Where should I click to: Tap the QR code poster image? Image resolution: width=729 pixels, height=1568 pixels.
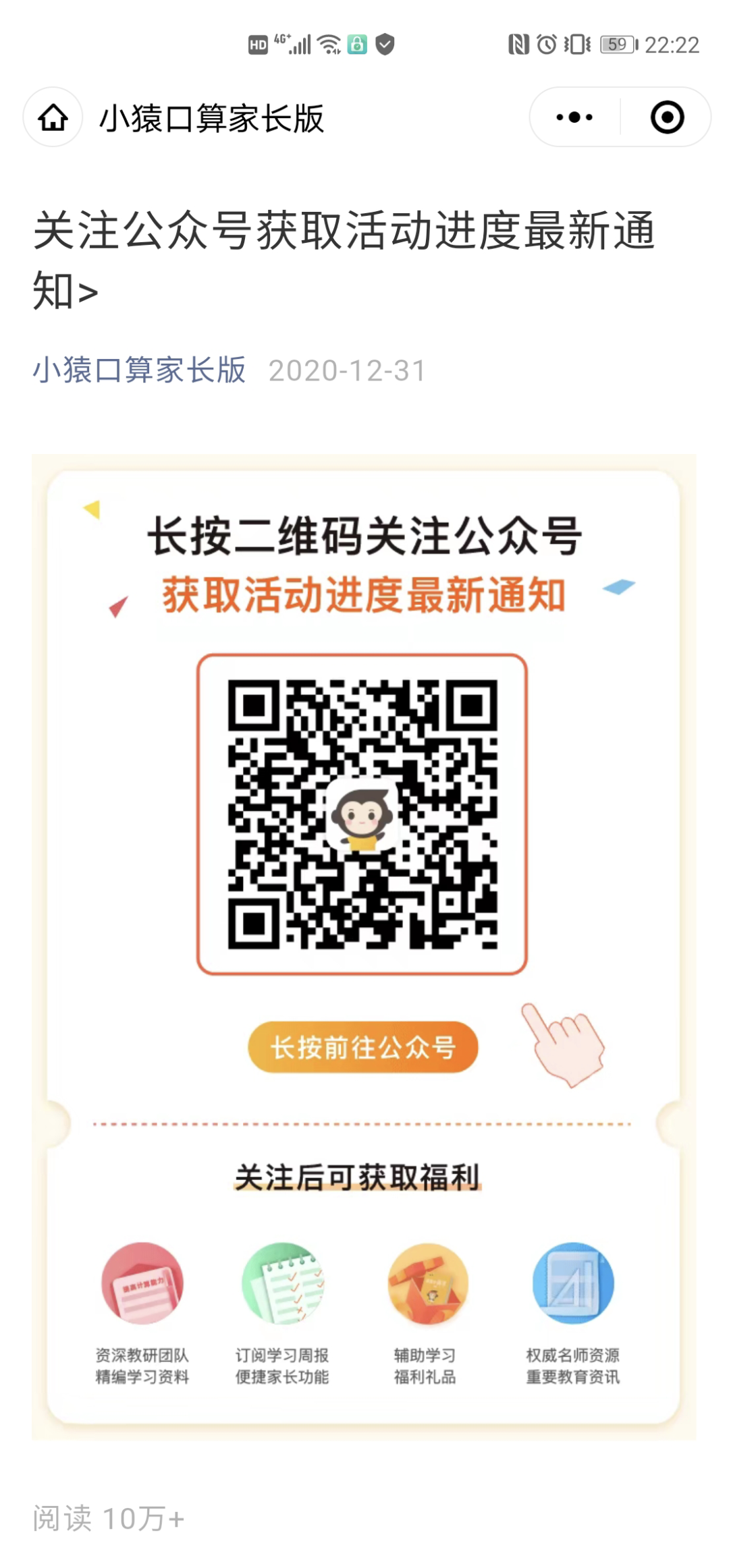(363, 813)
